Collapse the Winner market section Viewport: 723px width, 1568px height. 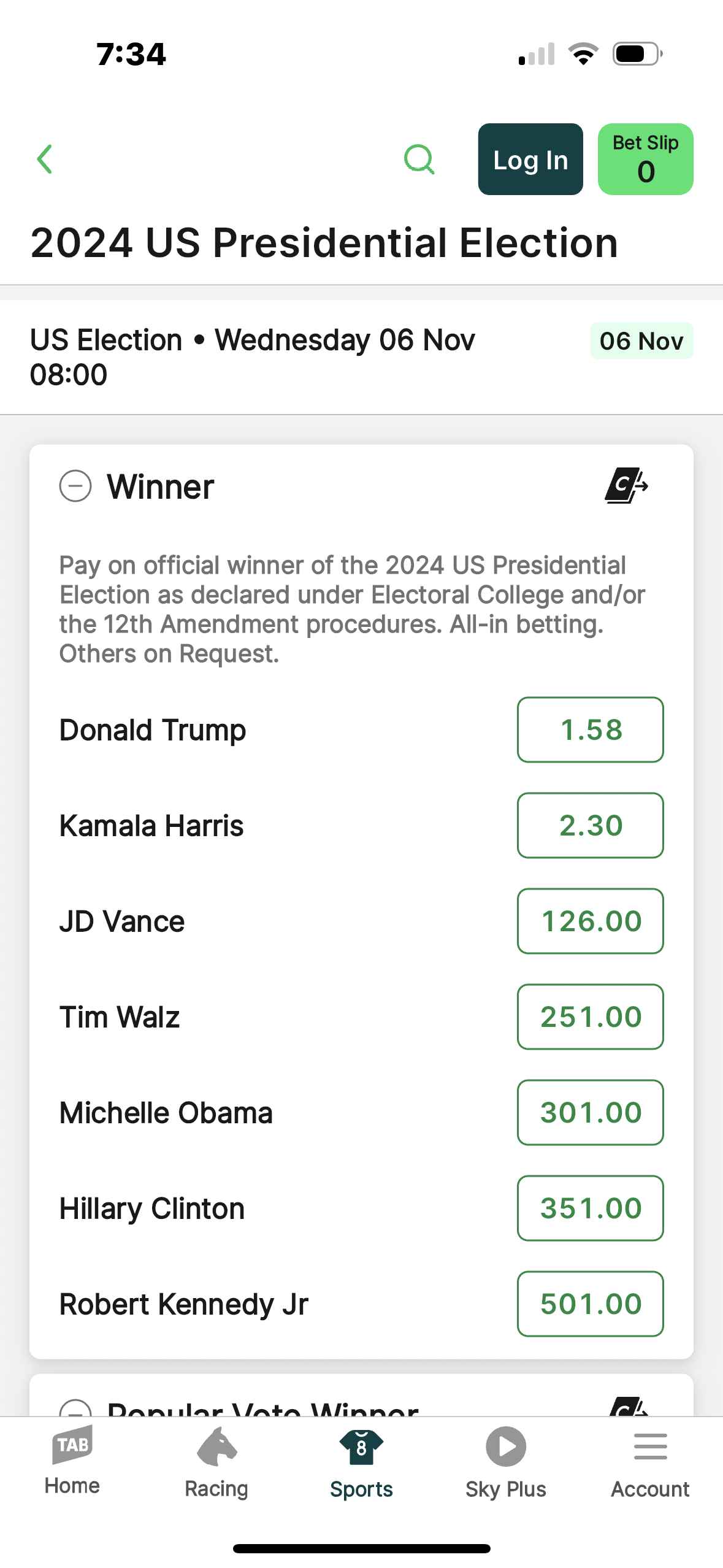tap(75, 486)
